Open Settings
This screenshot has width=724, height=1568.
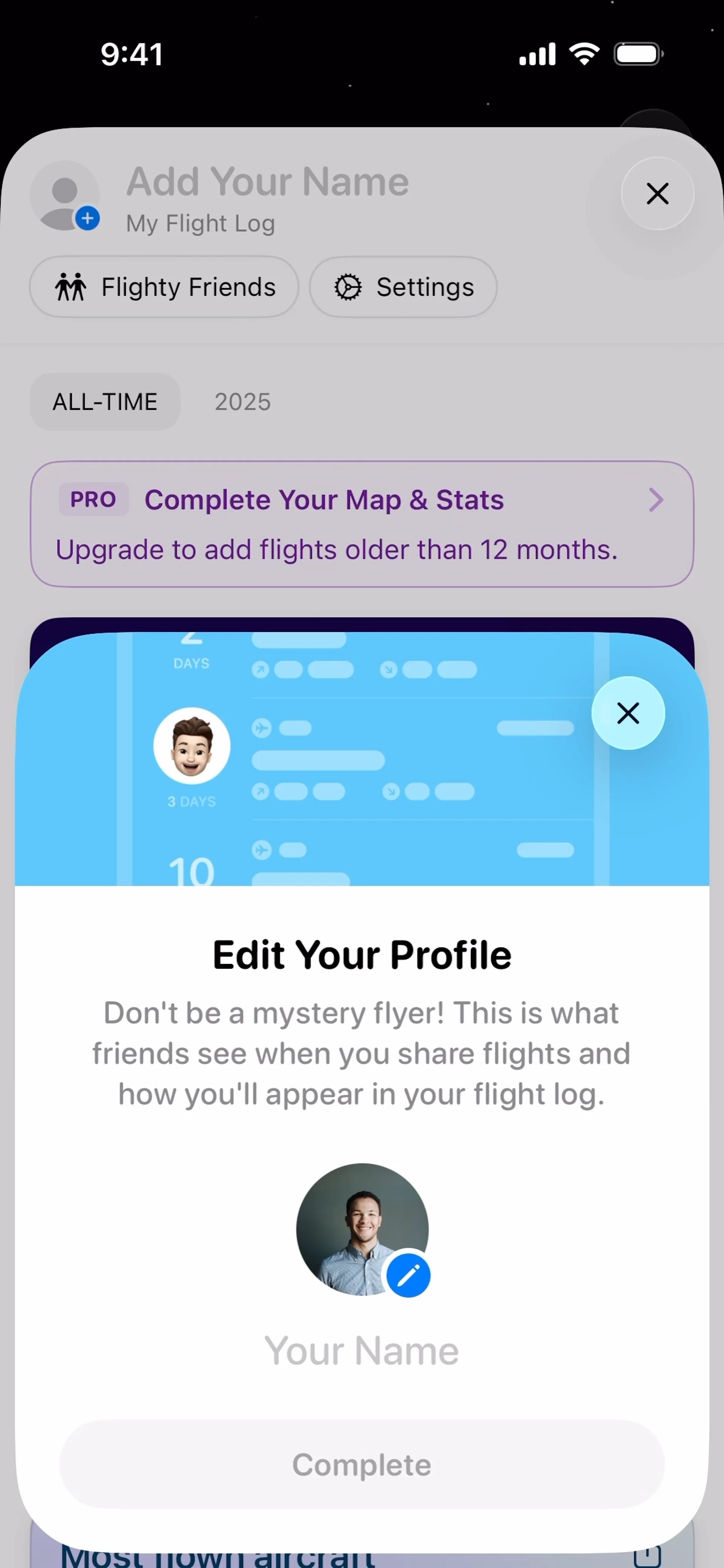coord(403,287)
